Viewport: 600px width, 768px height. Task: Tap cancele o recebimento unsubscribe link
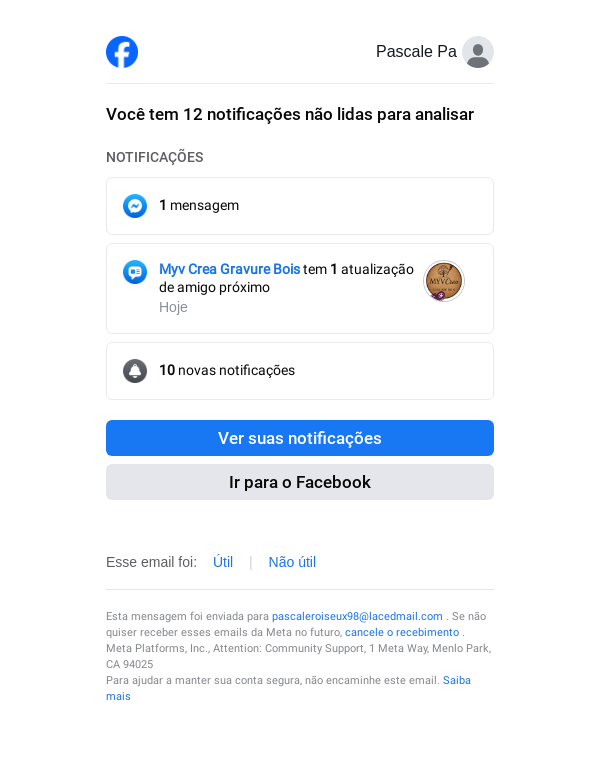point(402,633)
